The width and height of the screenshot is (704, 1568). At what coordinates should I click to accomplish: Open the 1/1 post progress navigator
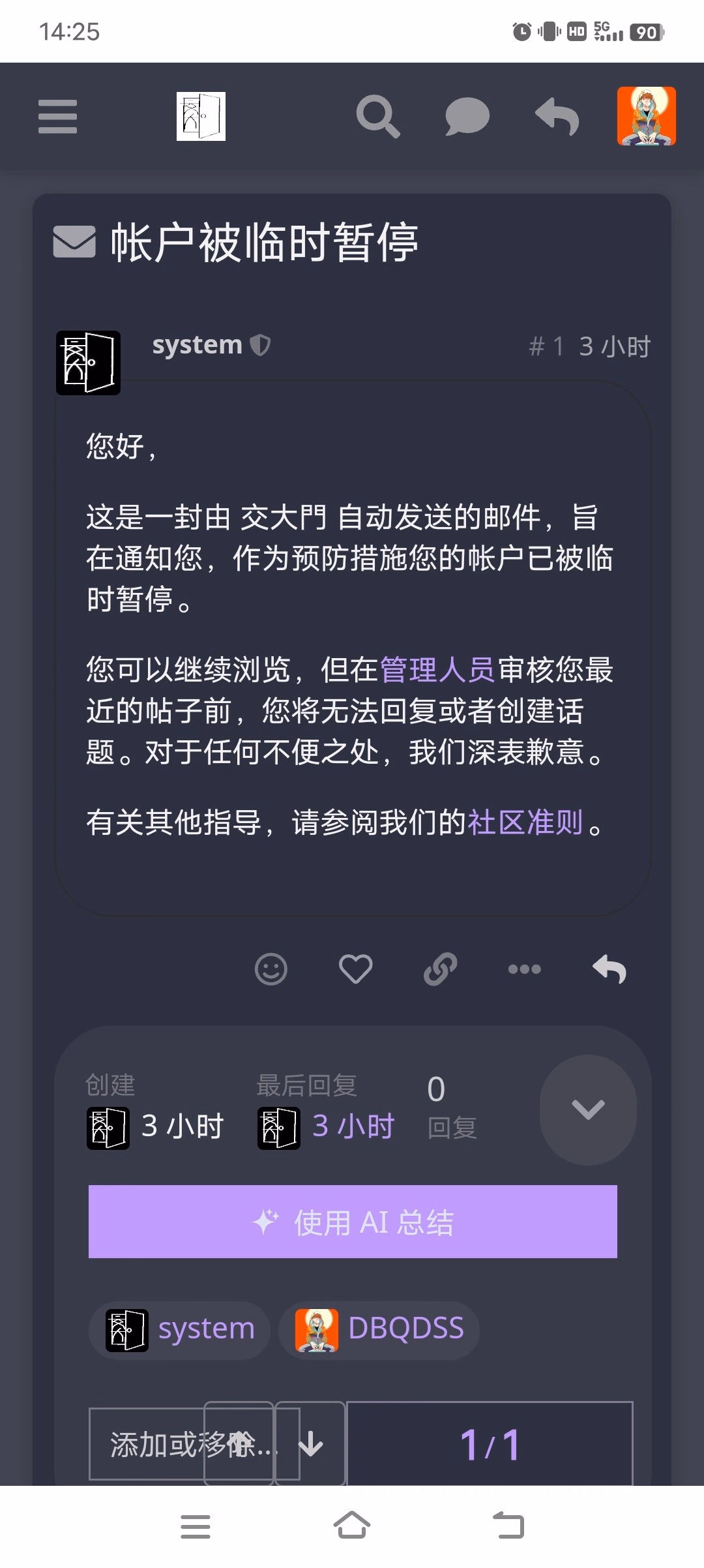pos(490,1445)
